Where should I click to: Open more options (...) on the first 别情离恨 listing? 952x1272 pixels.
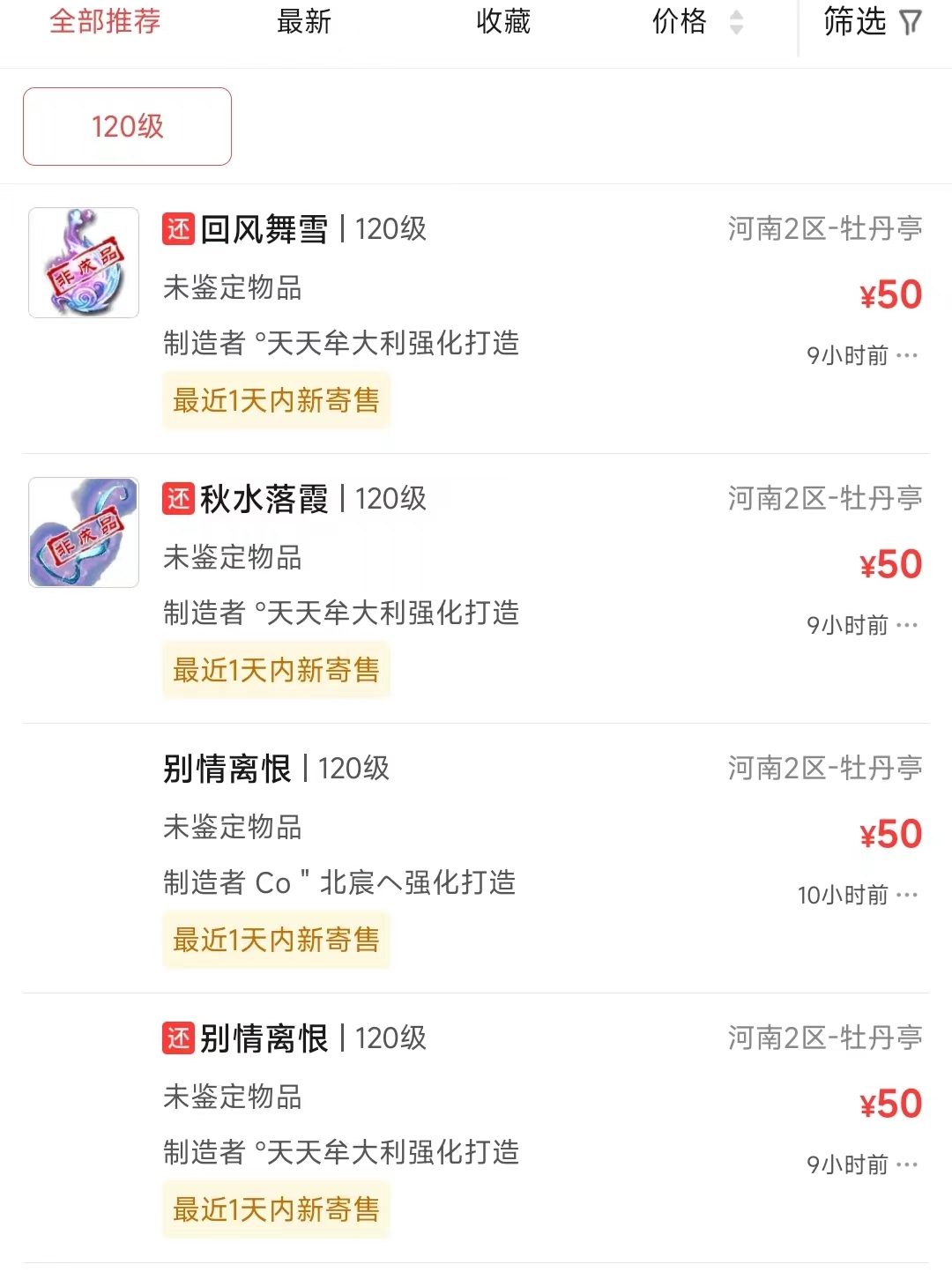[907, 896]
